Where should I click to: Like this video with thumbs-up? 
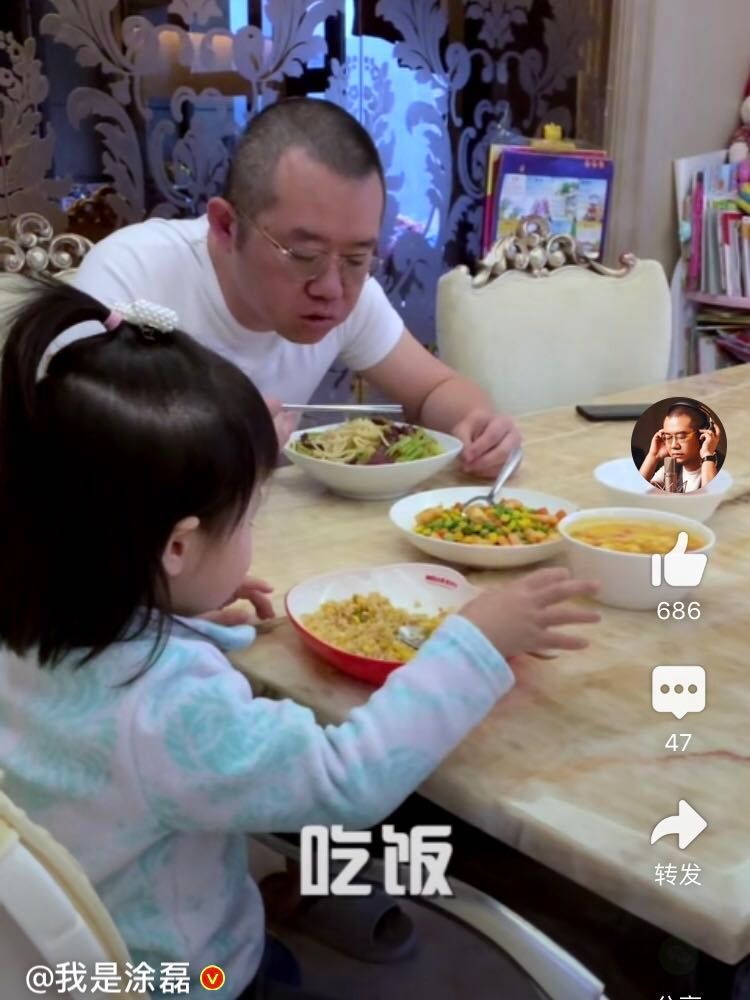click(x=679, y=561)
